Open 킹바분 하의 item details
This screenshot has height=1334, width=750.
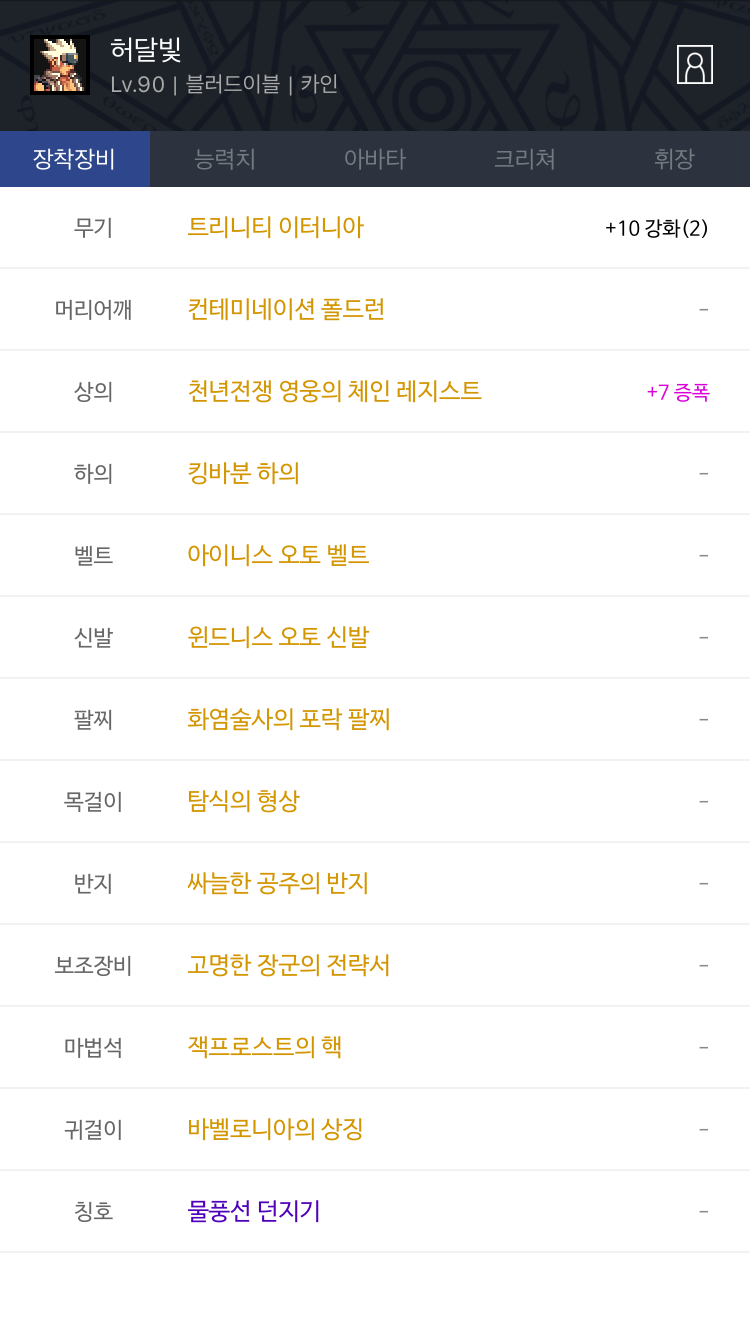pos(244,473)
